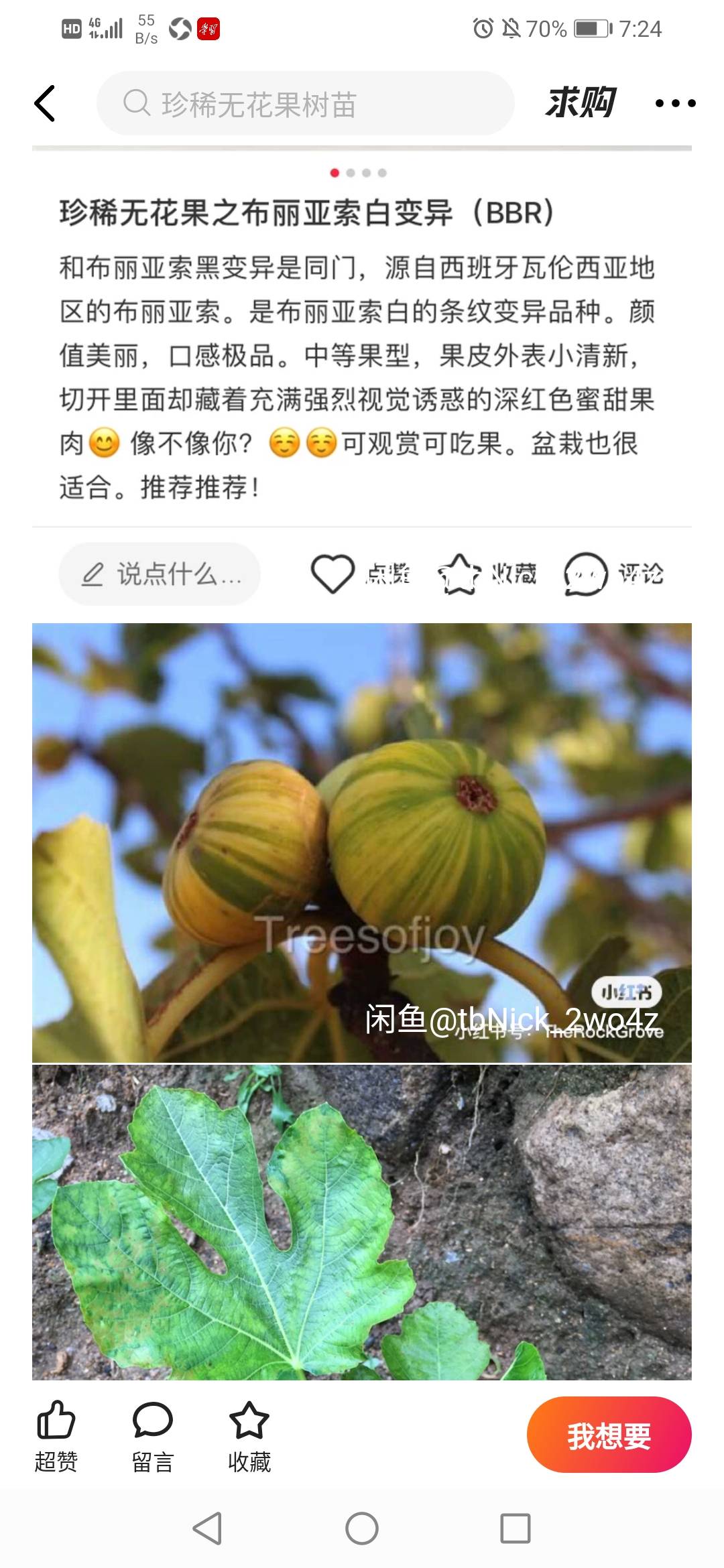View the striped fig fruit photo

click(362, 842)
